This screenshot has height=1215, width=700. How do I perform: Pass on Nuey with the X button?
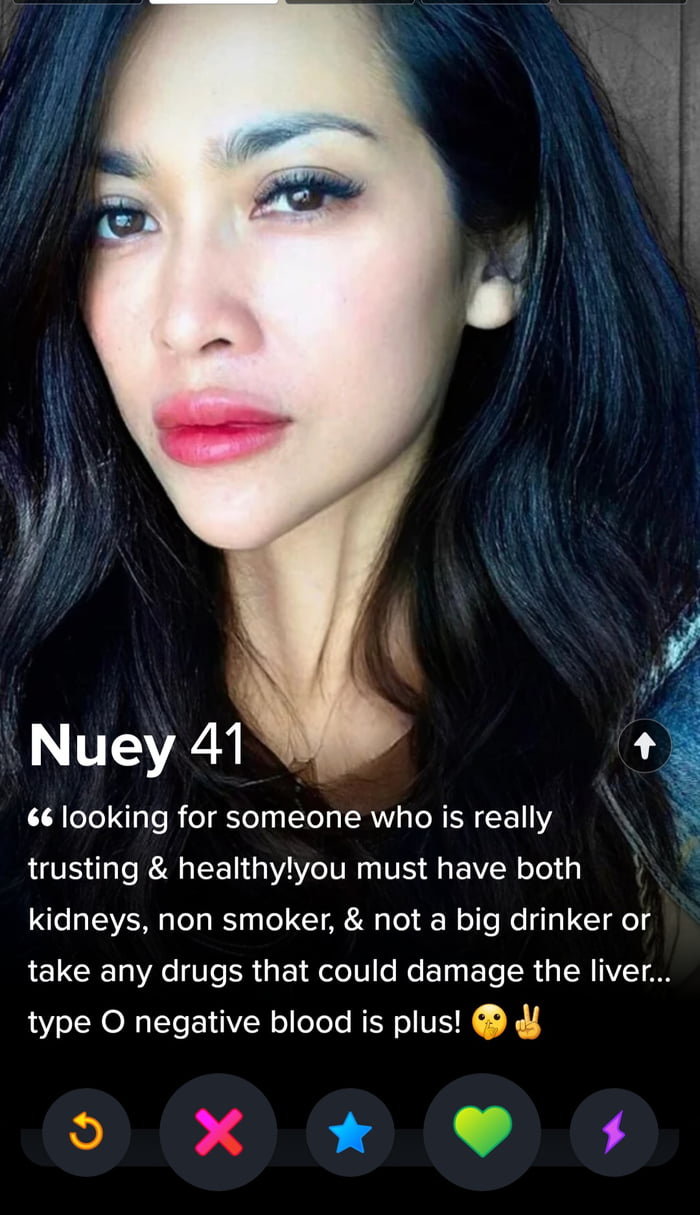coord(219,1132)
